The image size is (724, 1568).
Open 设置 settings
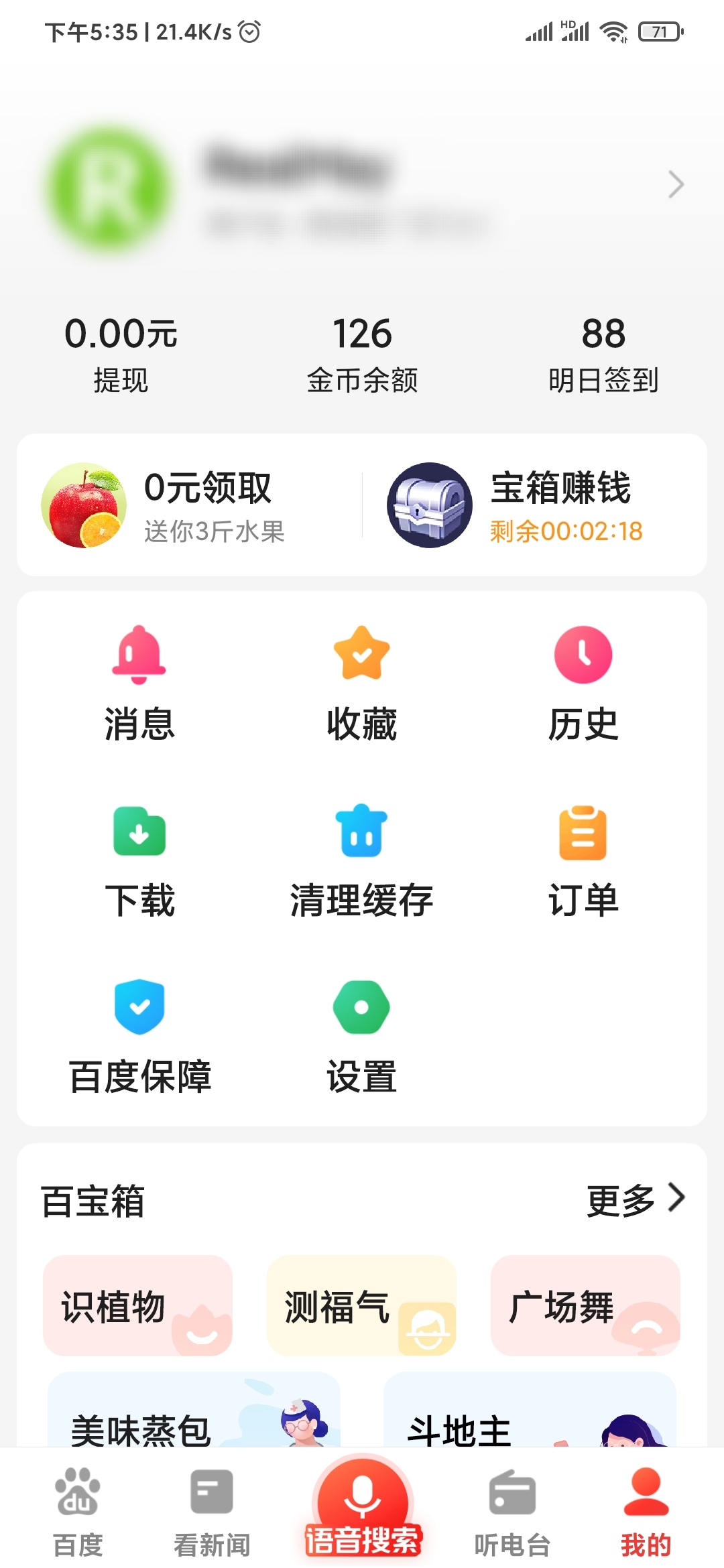click(x=362, y=1037)
